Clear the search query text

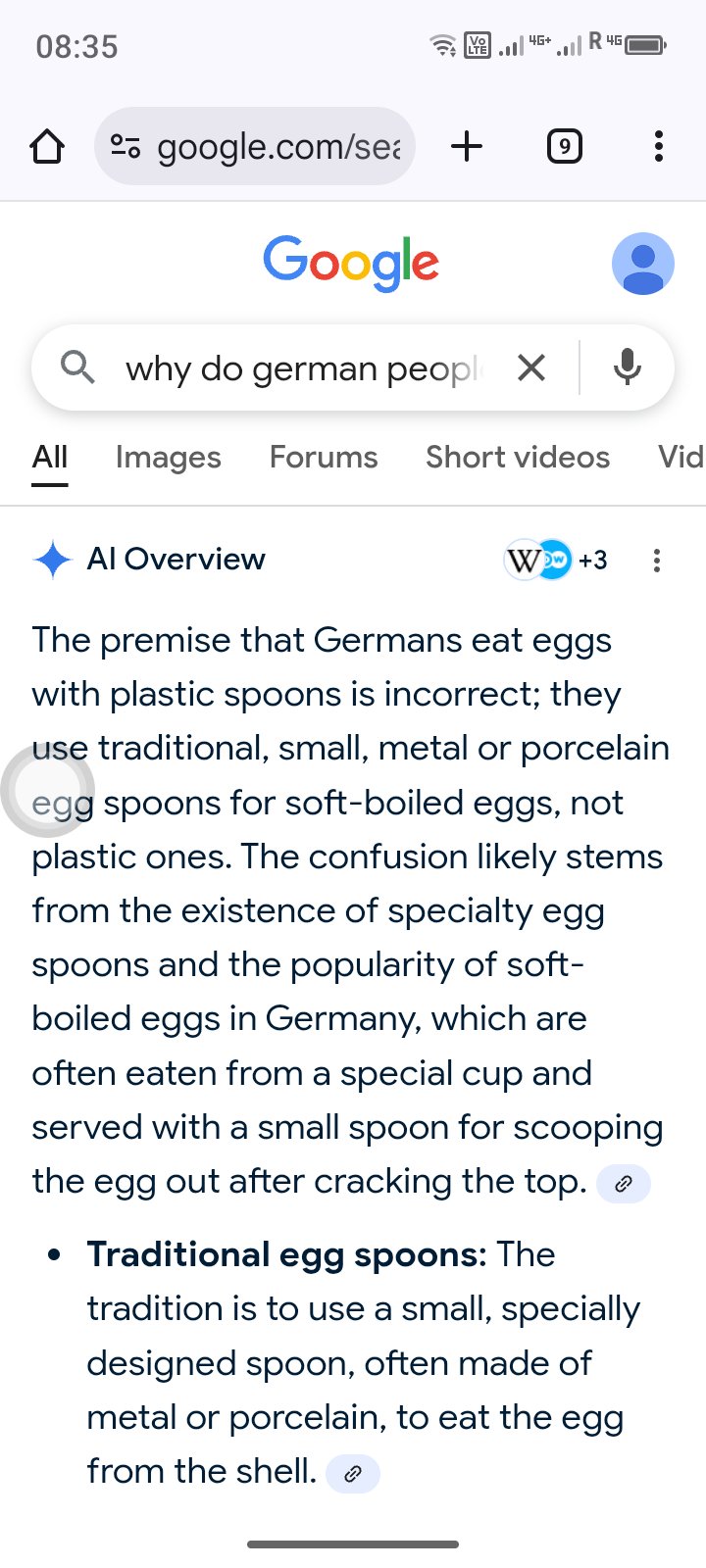point(531,368)
